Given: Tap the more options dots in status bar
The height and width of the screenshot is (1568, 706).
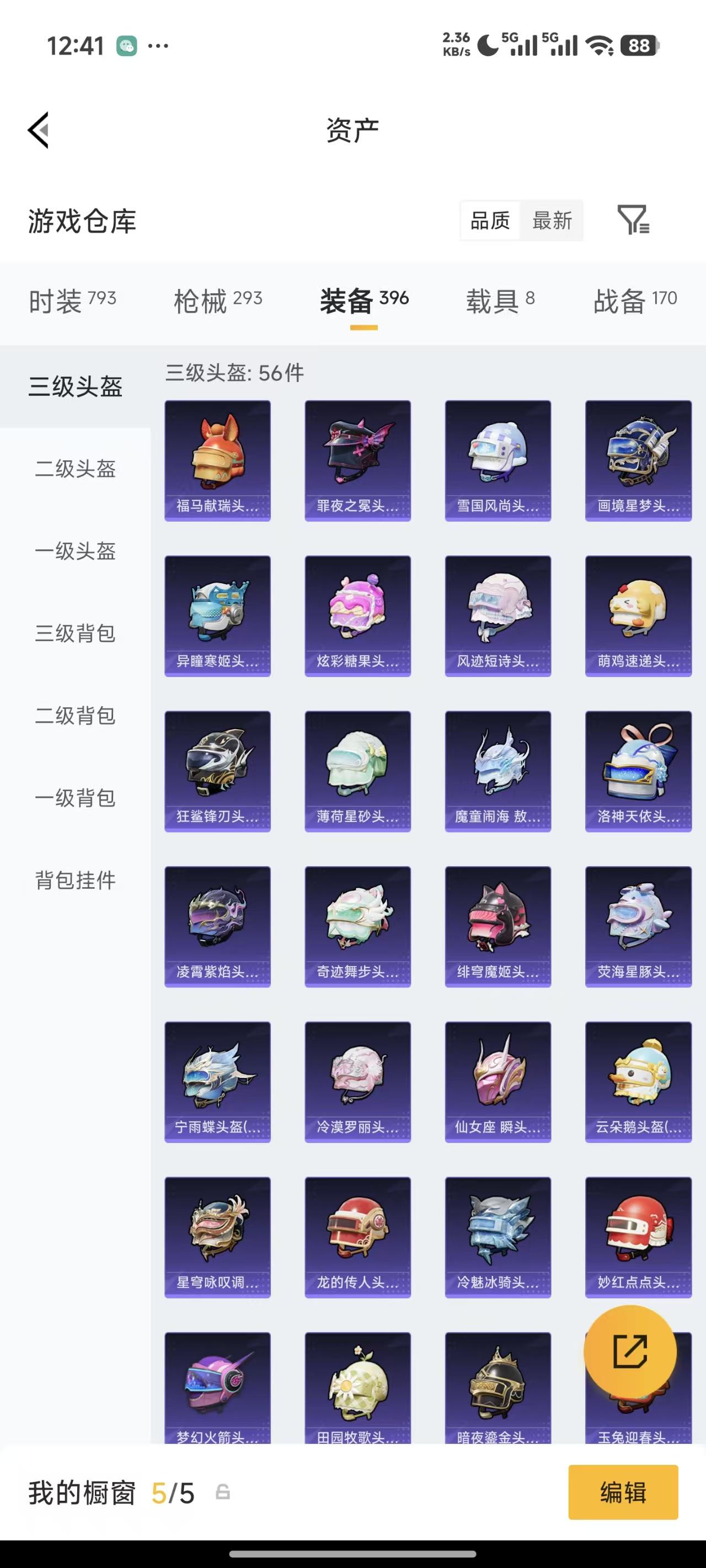Looking at the screenshot, I should [x=157, y=46].
